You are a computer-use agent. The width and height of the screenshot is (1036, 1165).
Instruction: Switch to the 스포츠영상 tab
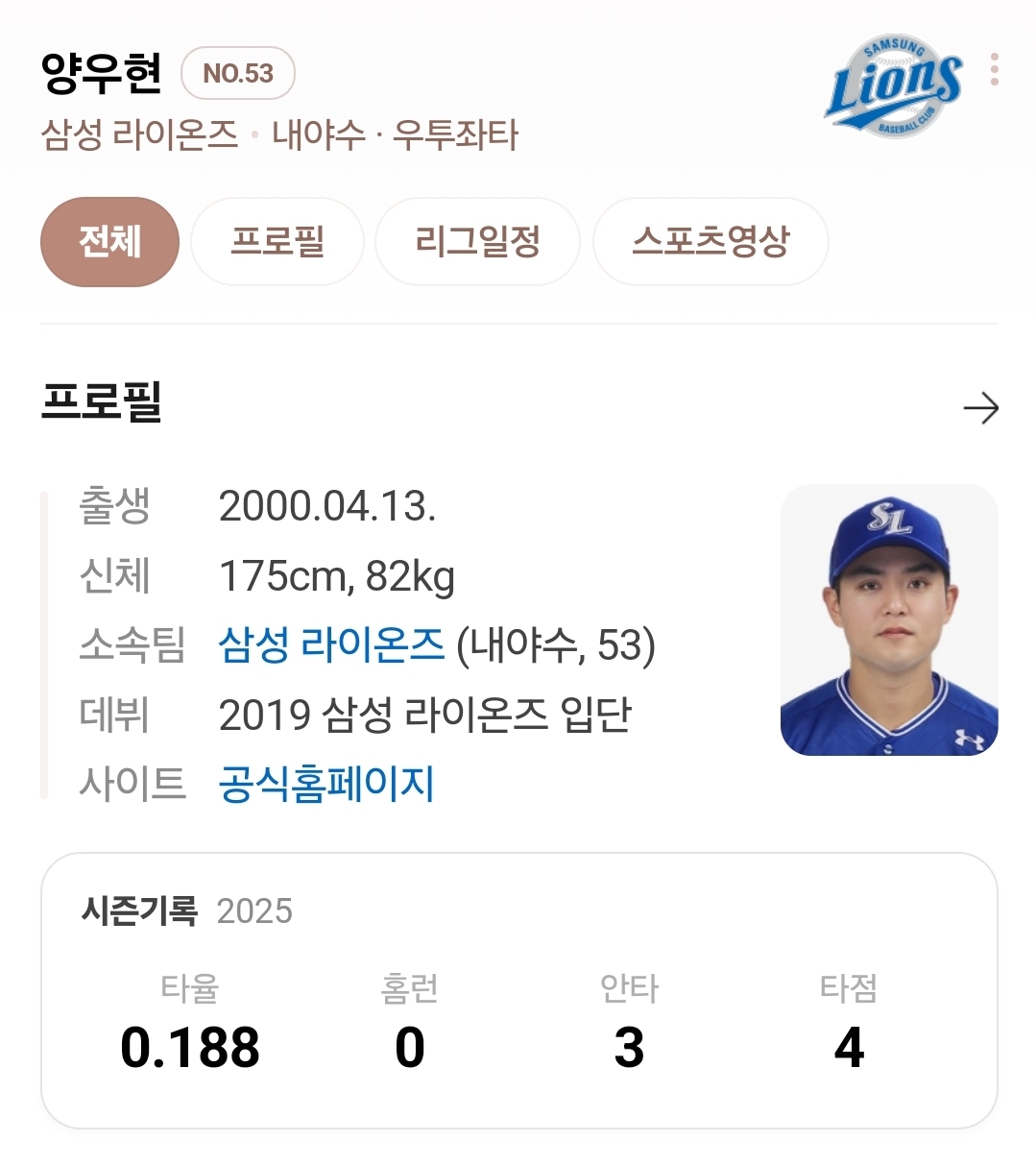coord(711,242)
